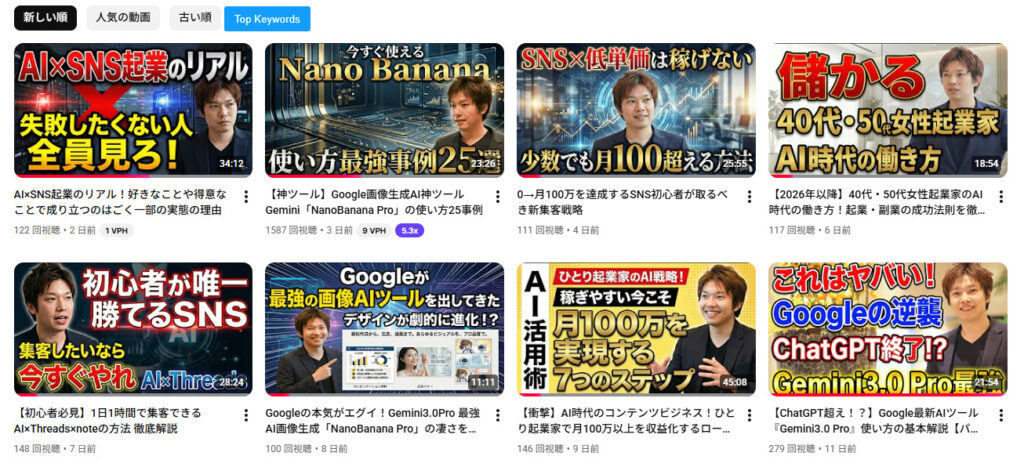
Task: Open more options for 初心者必見 AI×Threads video
Action: click(x=246, y=415)
